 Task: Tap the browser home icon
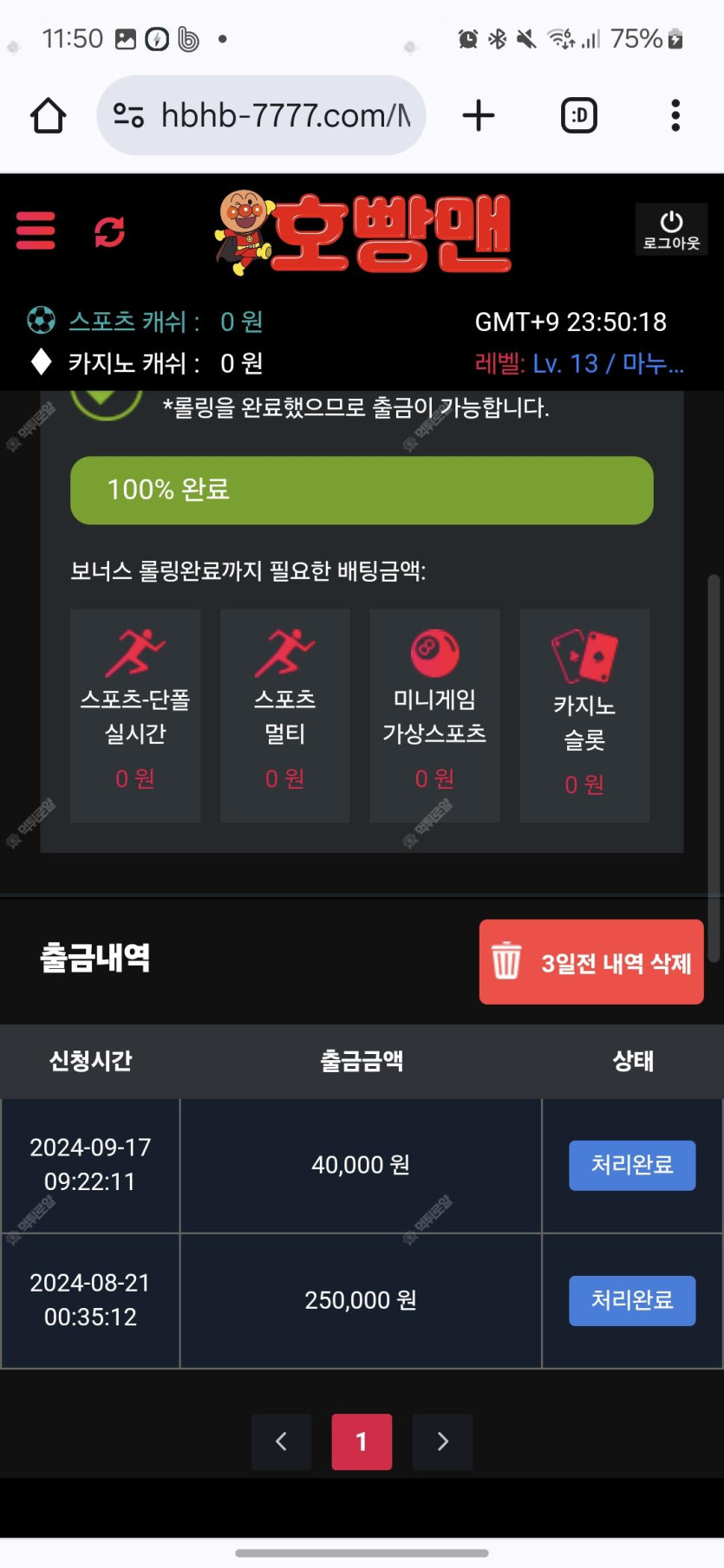coord(49,115)
